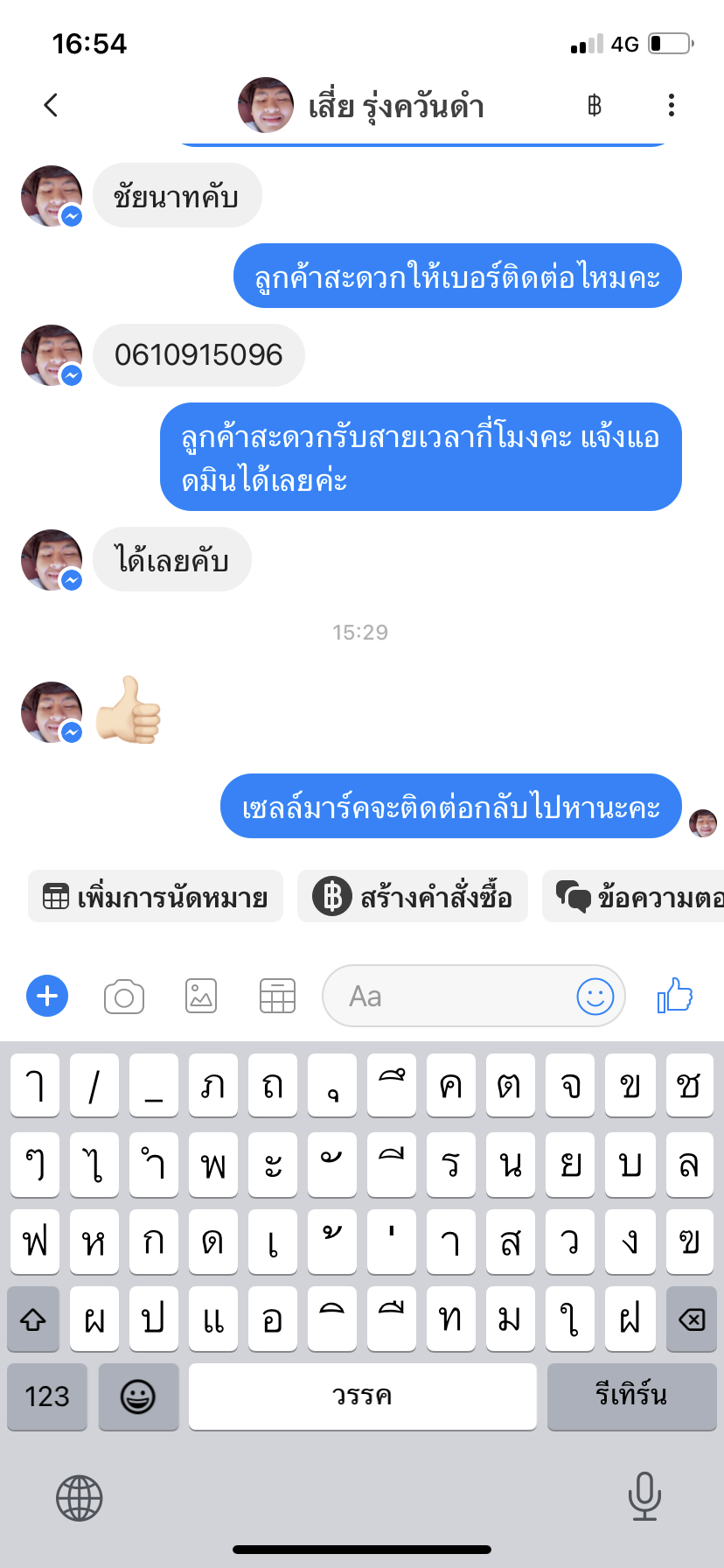Open the camera to take a photo
Screen dimensions: 724x1568
coord(124,997)
